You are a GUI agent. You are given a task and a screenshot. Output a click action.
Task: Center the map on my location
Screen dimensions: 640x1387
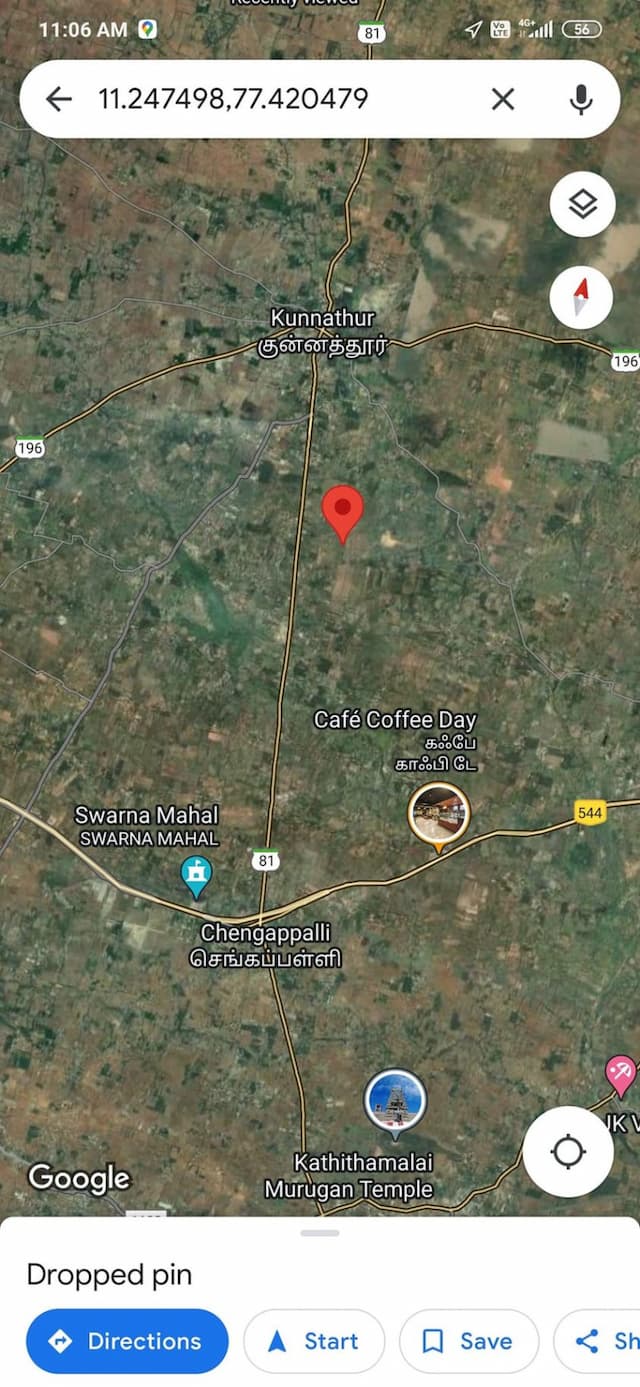568,1152
